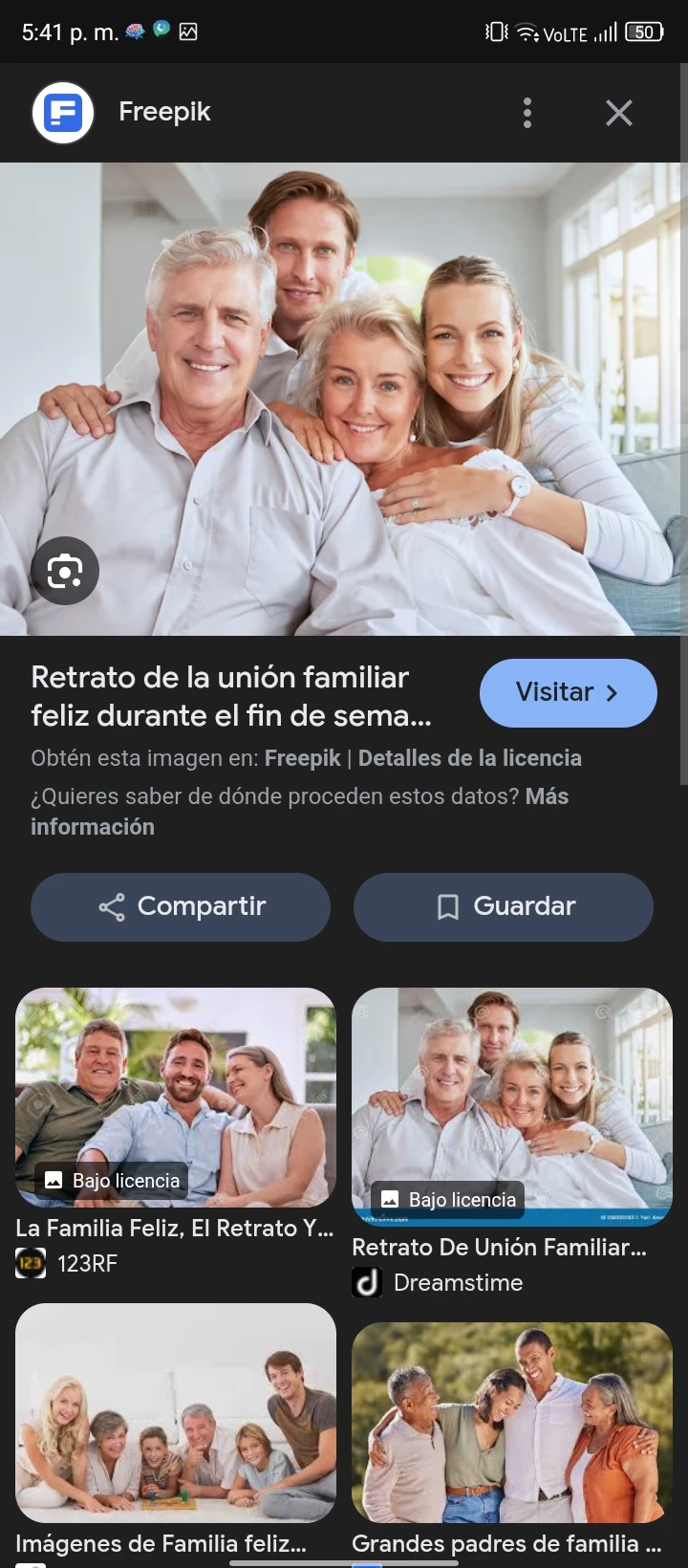Tap the Visitar button
The width and height of the screenshot is (688, 1568).
(568, 692)
